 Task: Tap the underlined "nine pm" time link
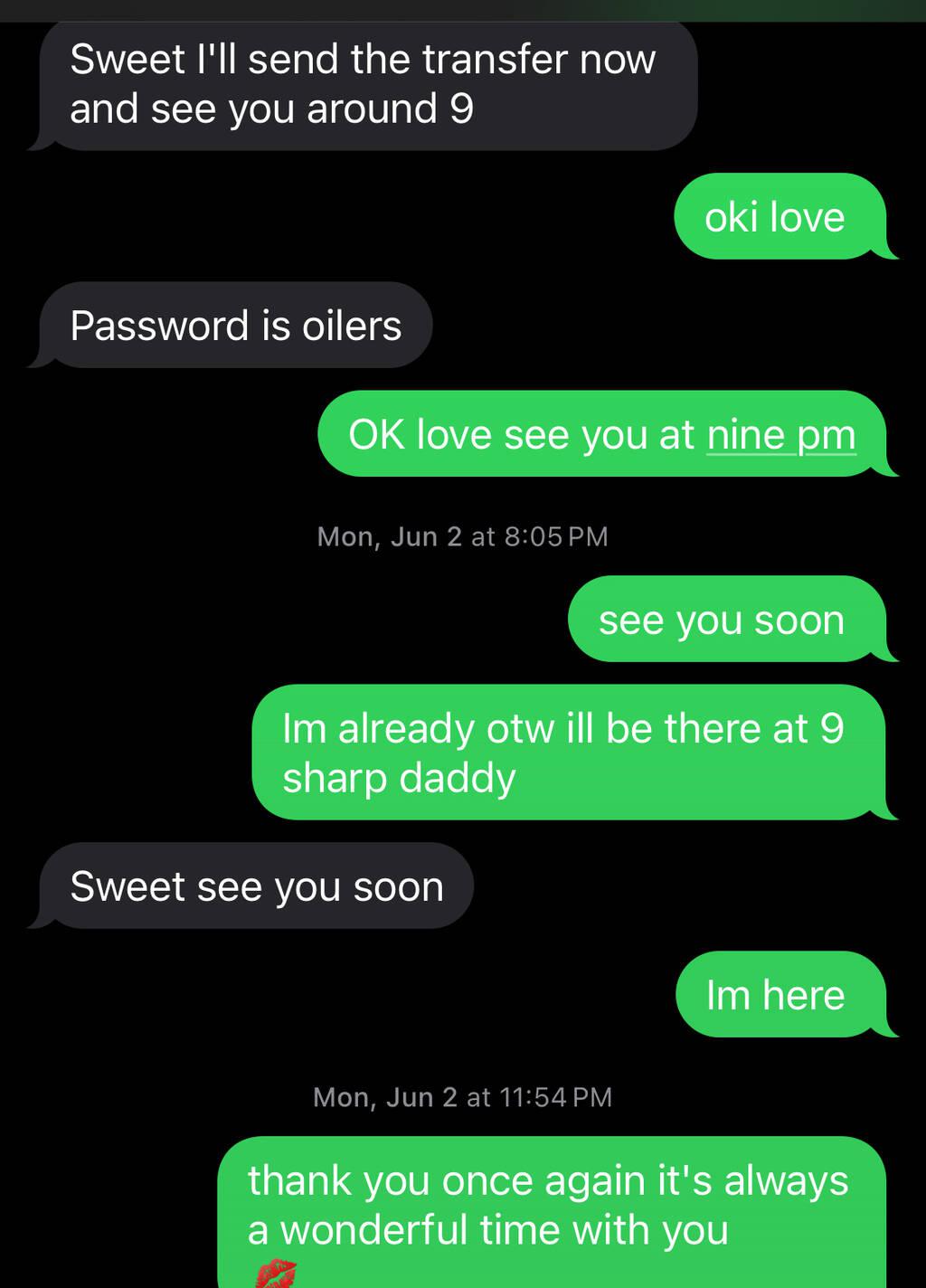781,435
